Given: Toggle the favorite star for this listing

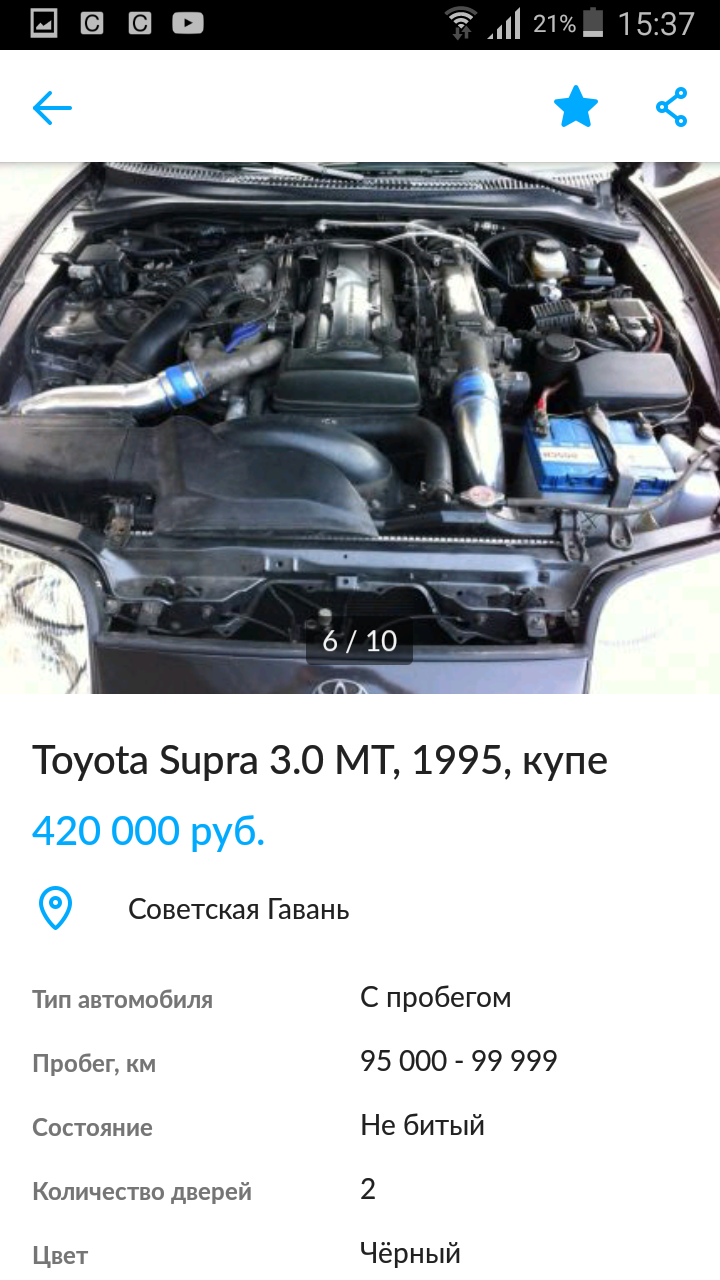Looking at the screenshot, I should point(576,107).
